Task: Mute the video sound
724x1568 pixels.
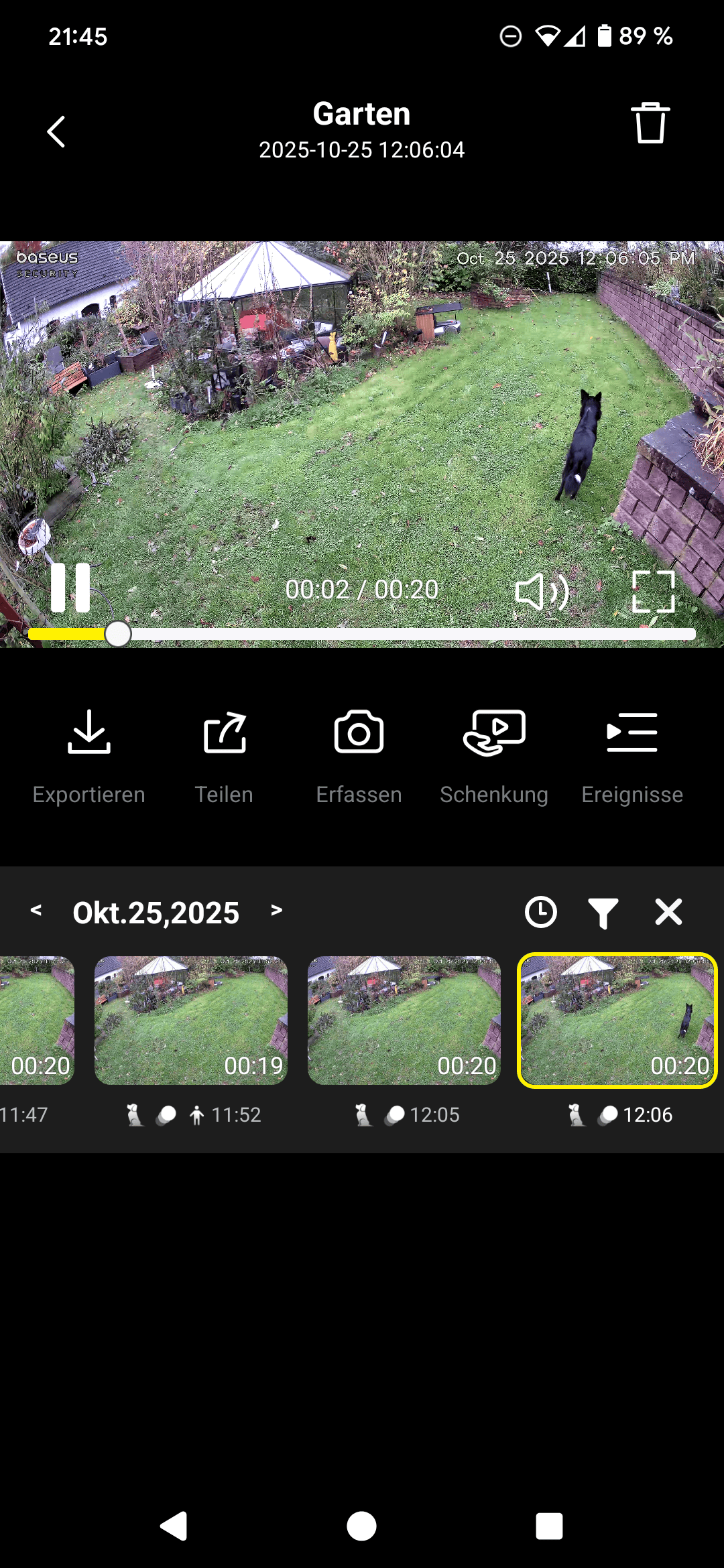Action: (x=542, y=591)
